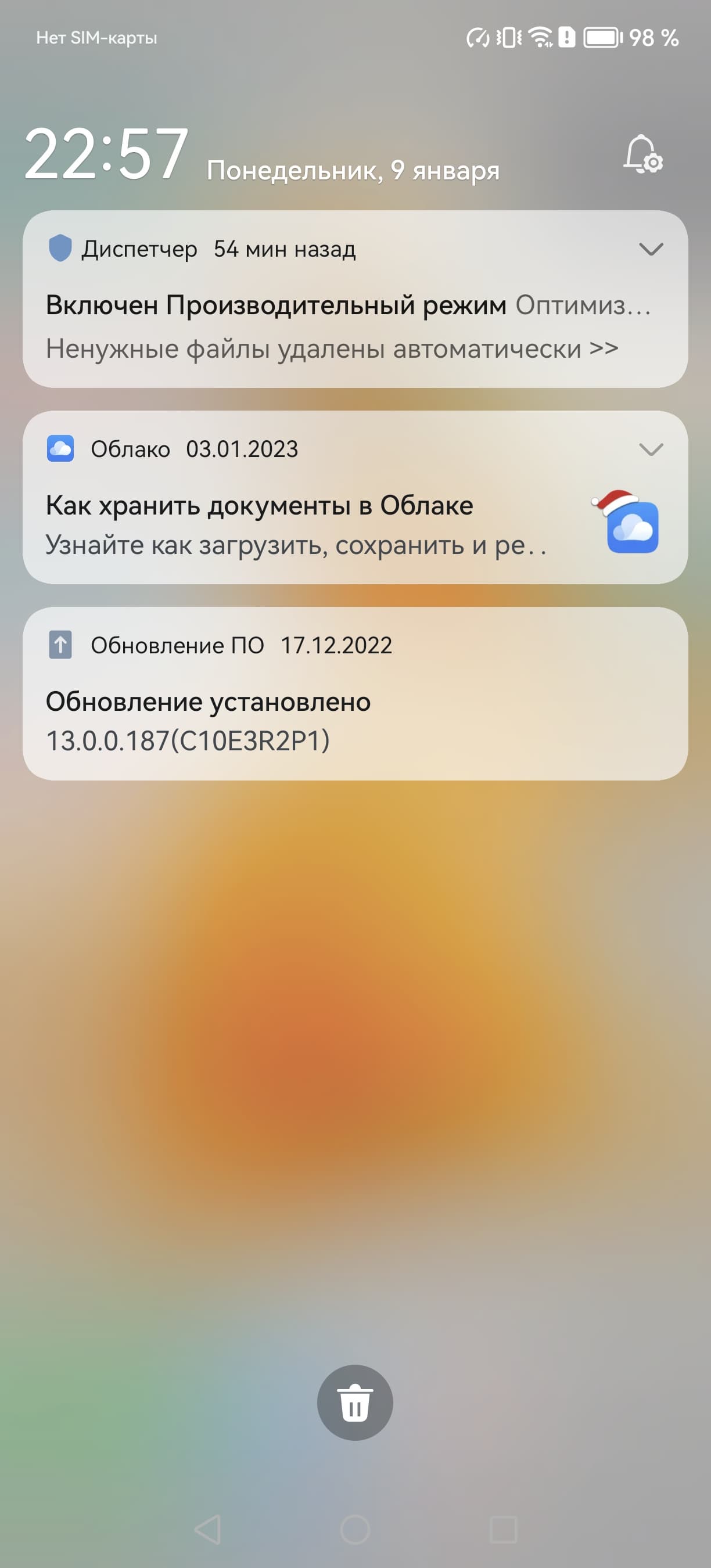Expand the Облако notification chevron
This screenshot has width=711, height=1568.
click(651, 449)
